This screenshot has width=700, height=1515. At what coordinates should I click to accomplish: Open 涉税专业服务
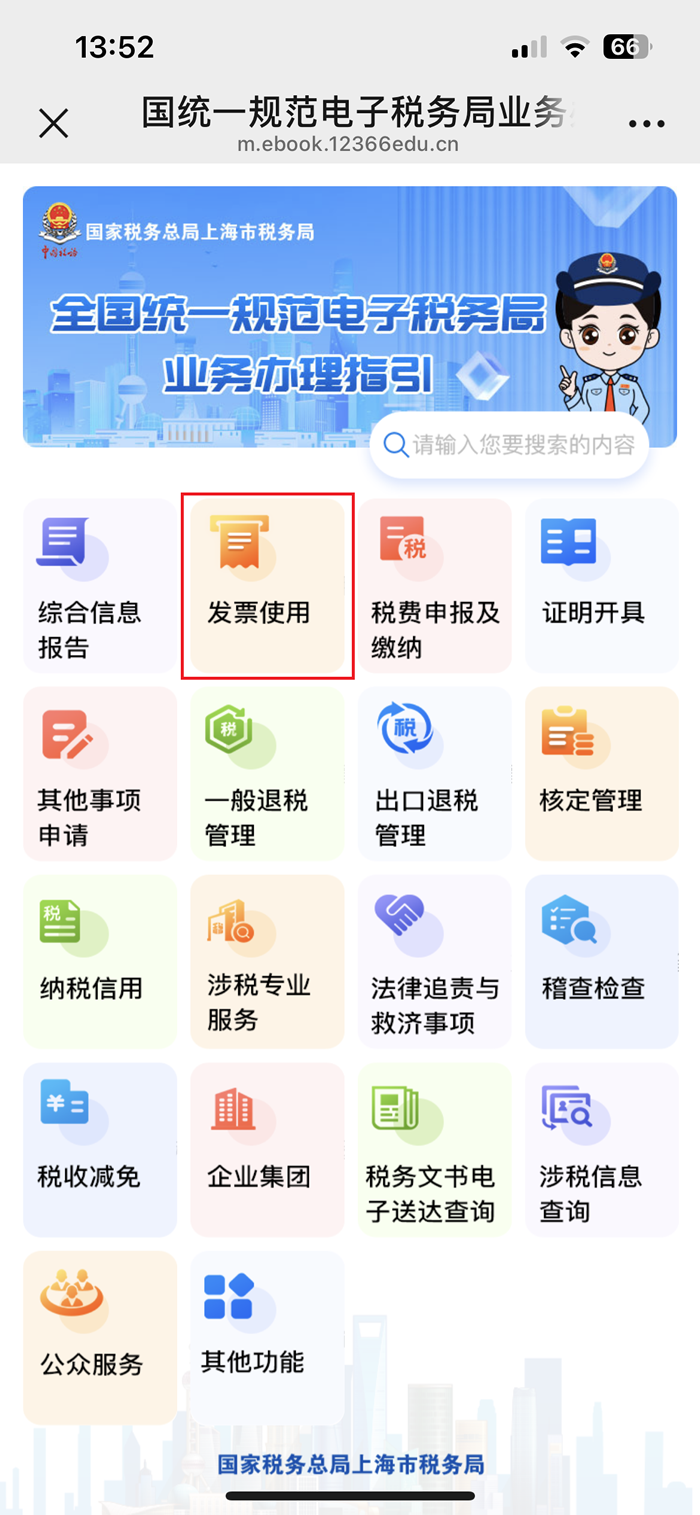(267, 961)
